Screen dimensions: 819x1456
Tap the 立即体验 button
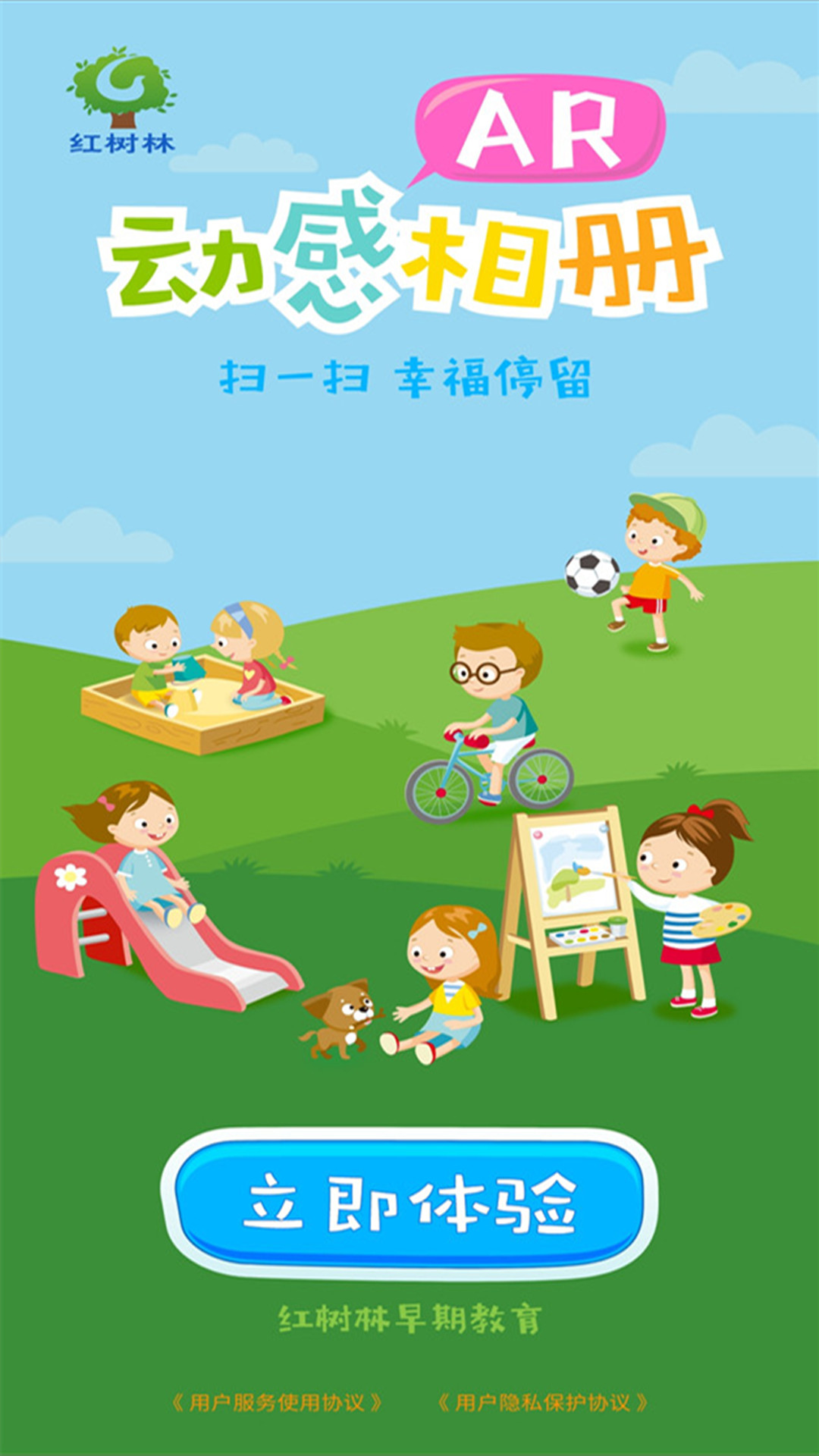(409, 1203)
